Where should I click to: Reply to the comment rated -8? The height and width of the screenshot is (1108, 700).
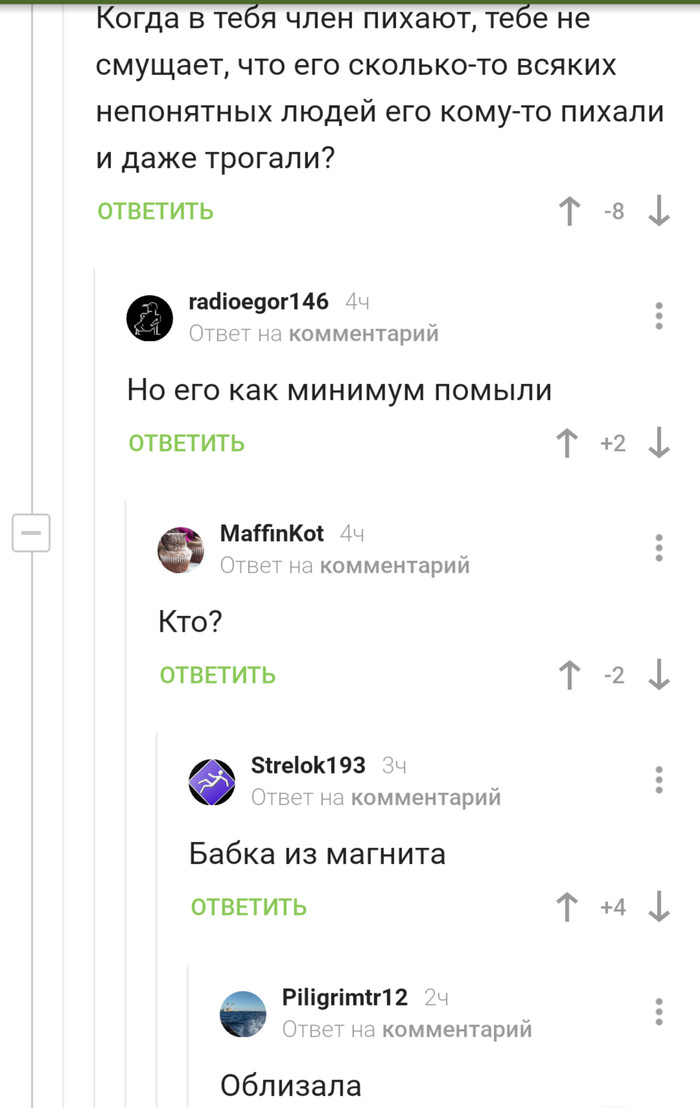tap(155, 211)
